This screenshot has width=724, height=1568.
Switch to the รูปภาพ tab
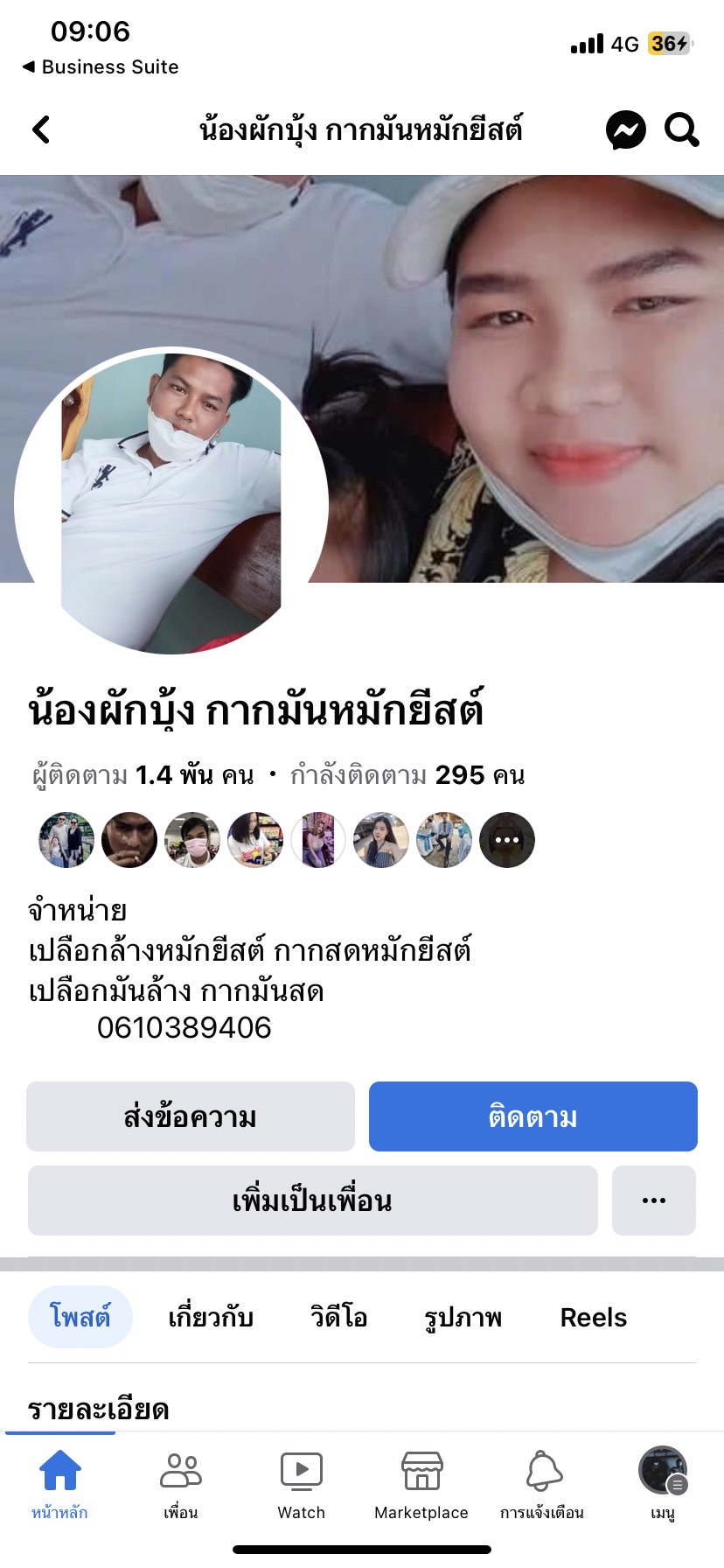point(463,1317)
